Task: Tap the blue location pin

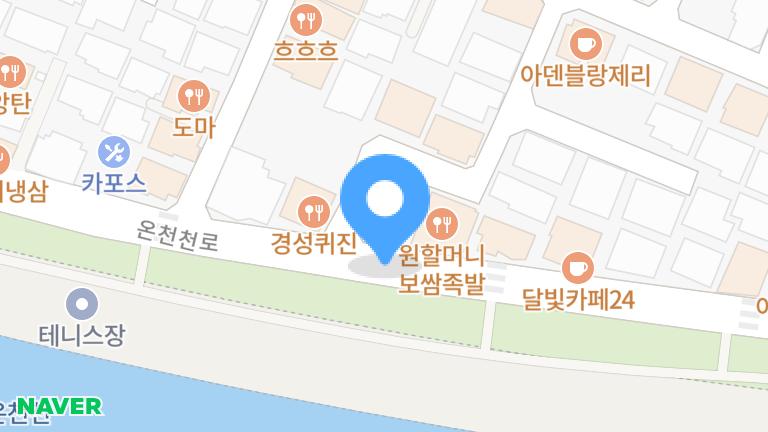Action: [384, 200]
